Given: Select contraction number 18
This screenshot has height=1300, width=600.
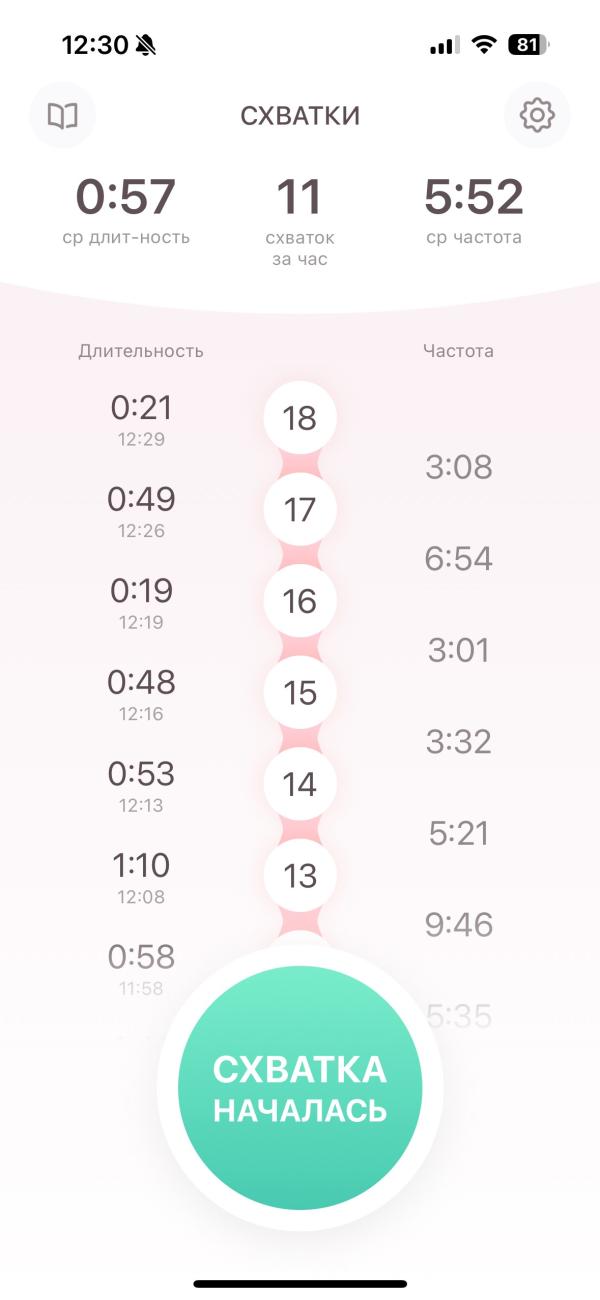Looking at the screenshot, I should [300, 418].
